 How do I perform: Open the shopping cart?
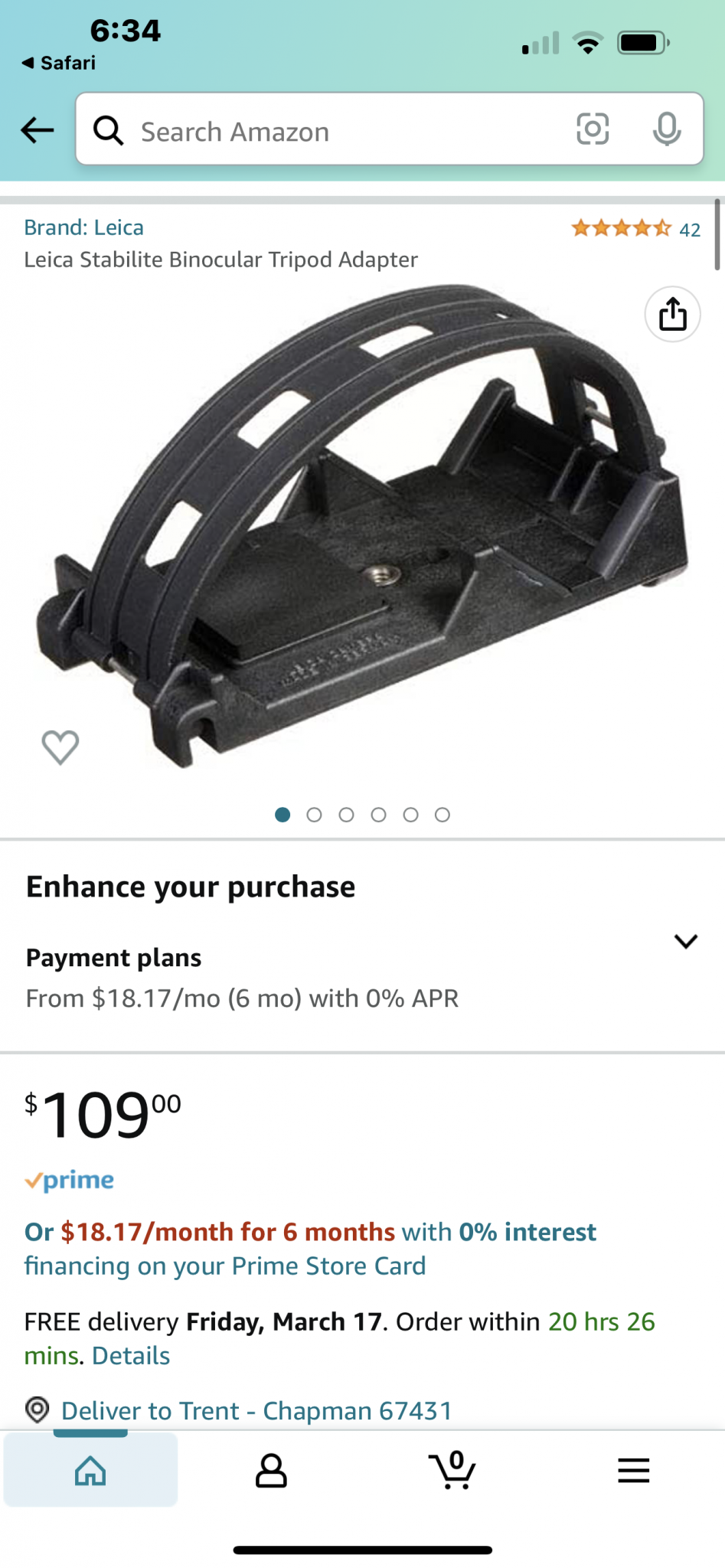(x=452, y=1470)
